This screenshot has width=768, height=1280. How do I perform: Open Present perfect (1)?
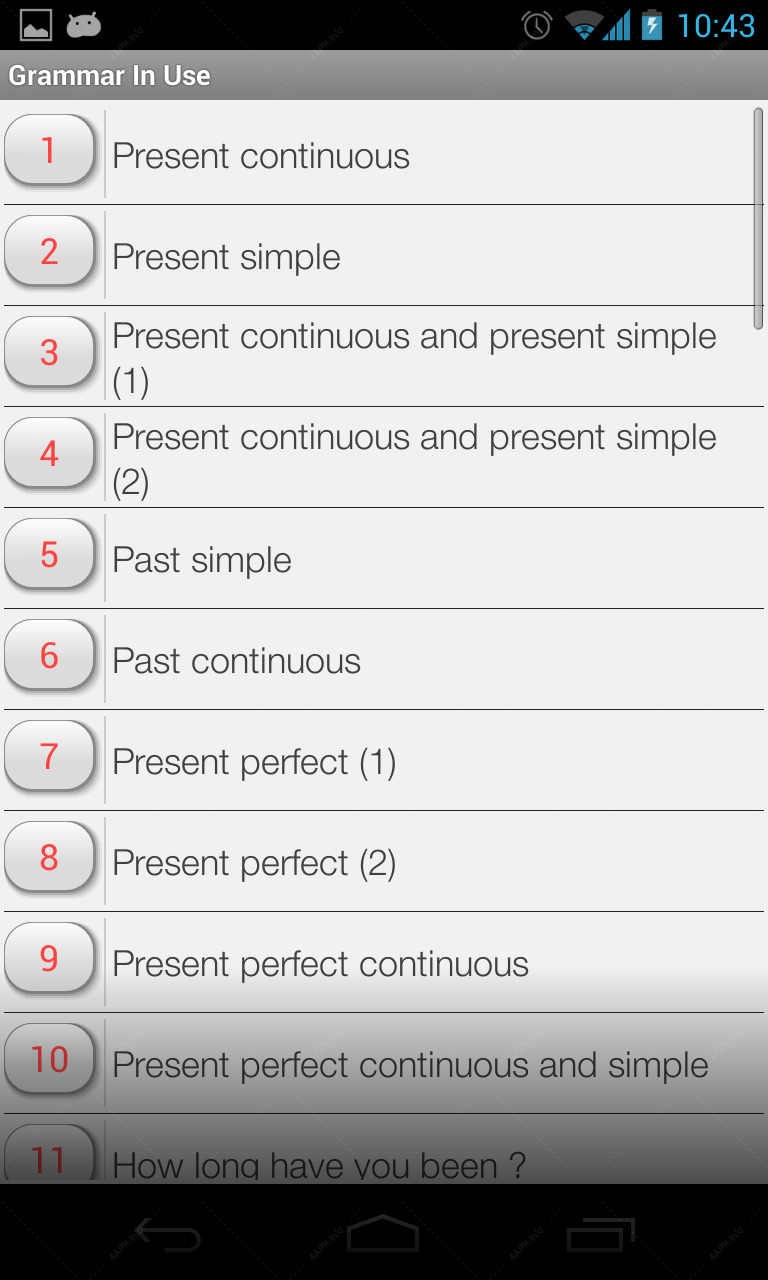384,760
